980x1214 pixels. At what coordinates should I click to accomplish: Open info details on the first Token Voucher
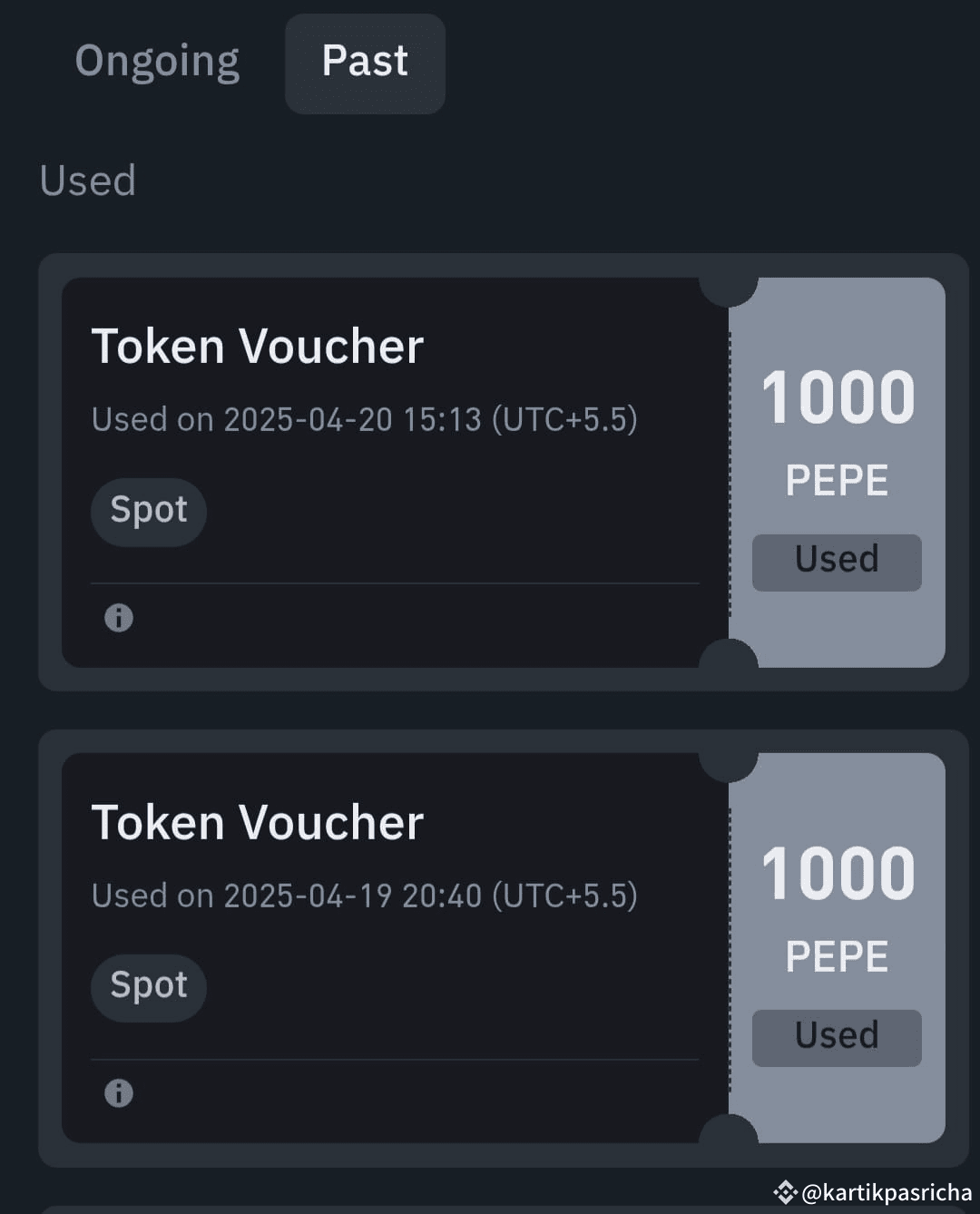coord(118,618)
